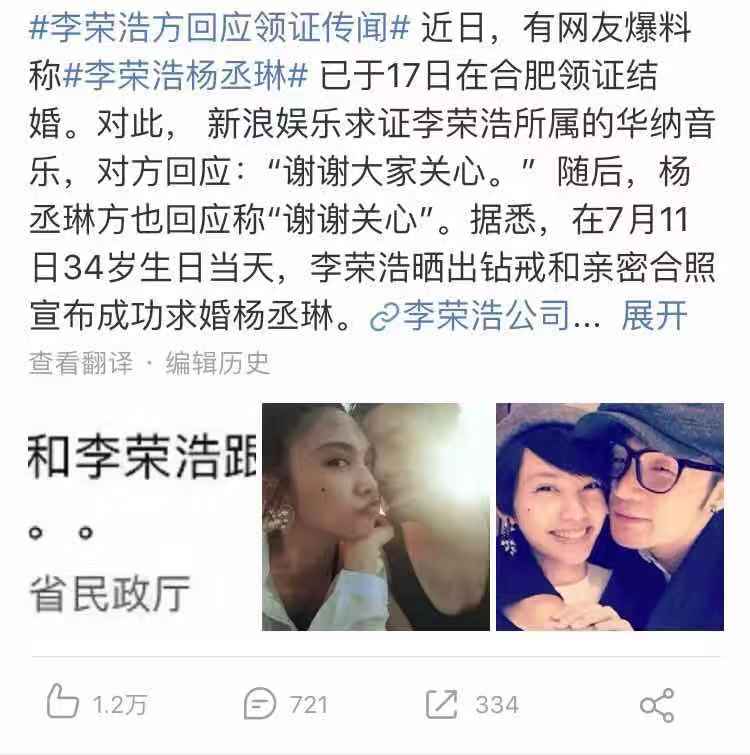Expand the full post with 展开
The height and width of the screenshot is (755, 750).
tap(654, 317)
